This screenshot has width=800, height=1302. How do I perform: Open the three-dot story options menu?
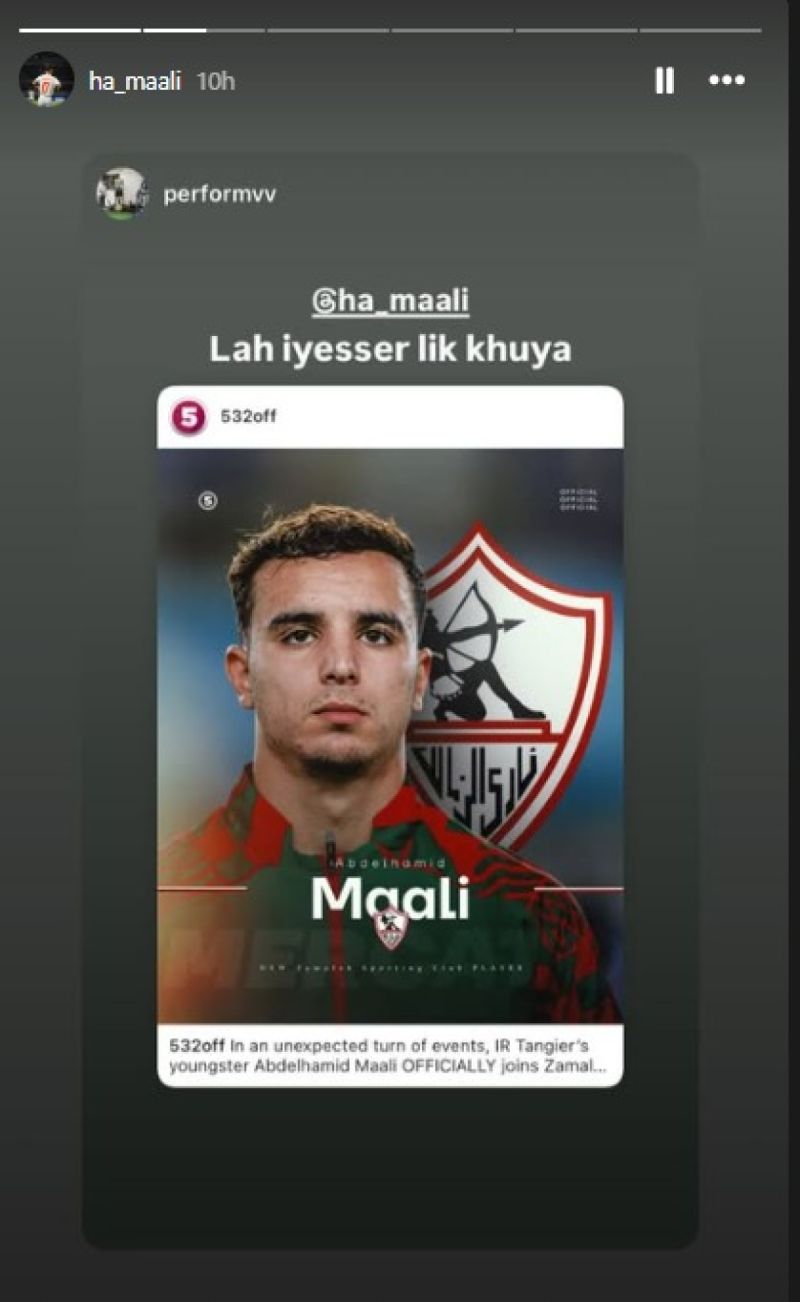coord(727,81)
